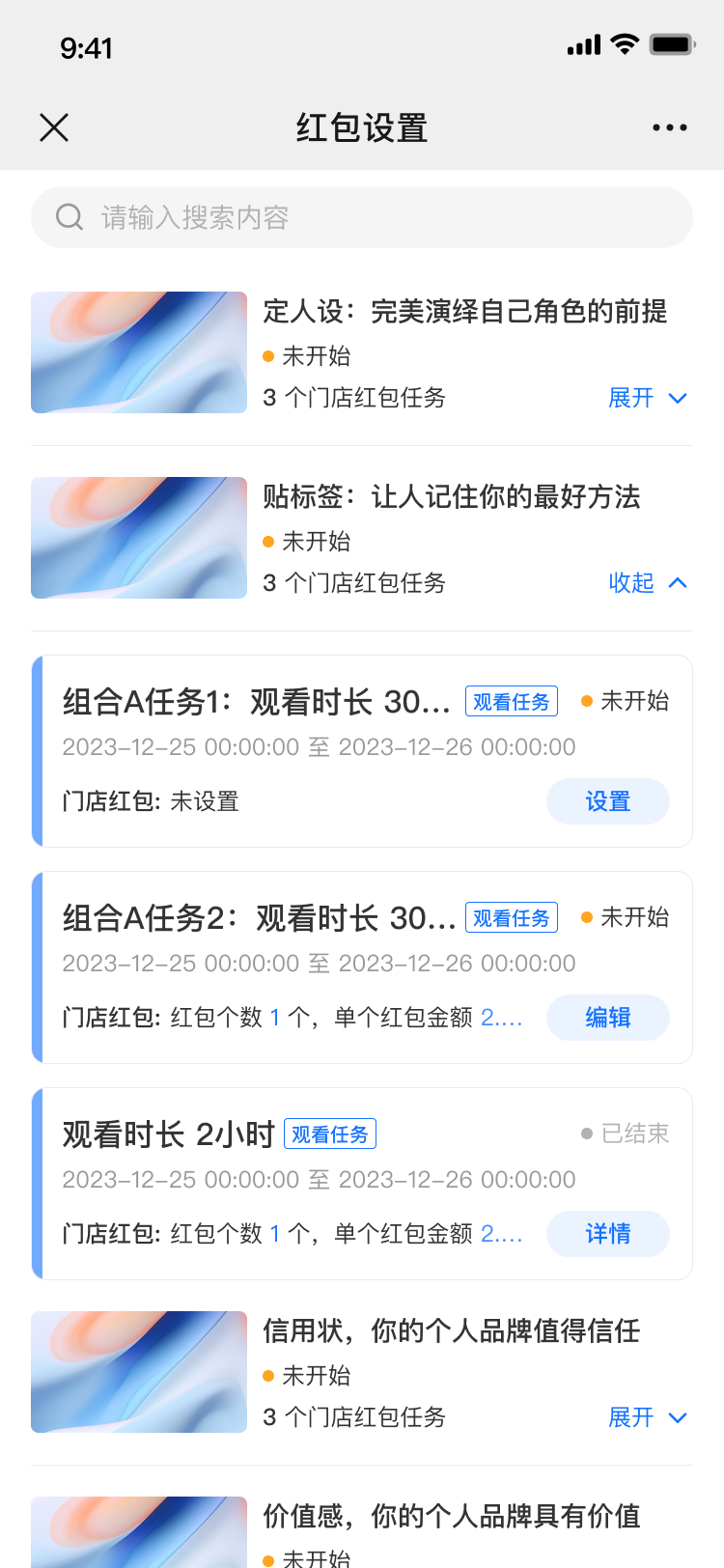This screenshot has width=724, height=1568.
Task: Expand tasks under 定人设：完美演绎自己角色的前提
Action: pos(648,398)
